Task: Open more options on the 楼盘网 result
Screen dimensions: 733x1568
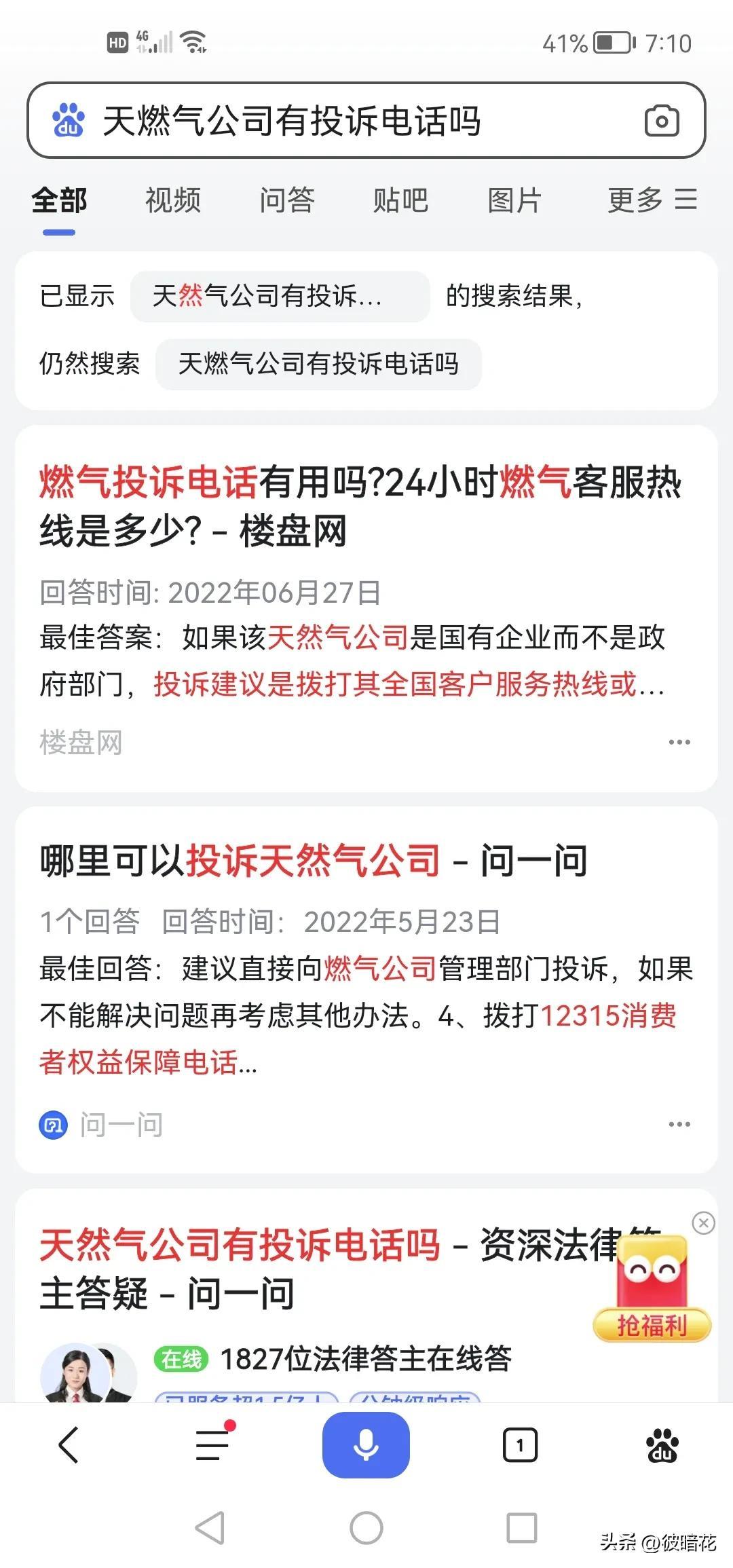Action: coord(679,742)
